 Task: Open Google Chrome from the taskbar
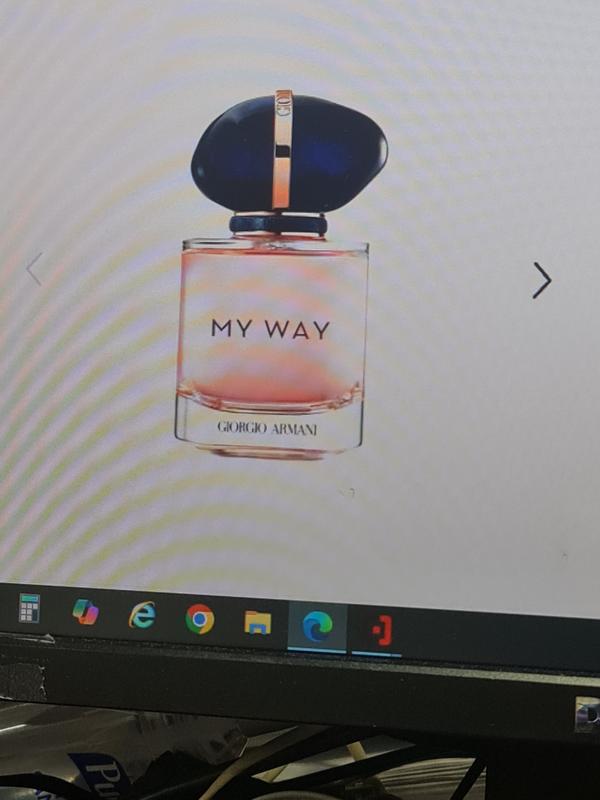point(199,621)
